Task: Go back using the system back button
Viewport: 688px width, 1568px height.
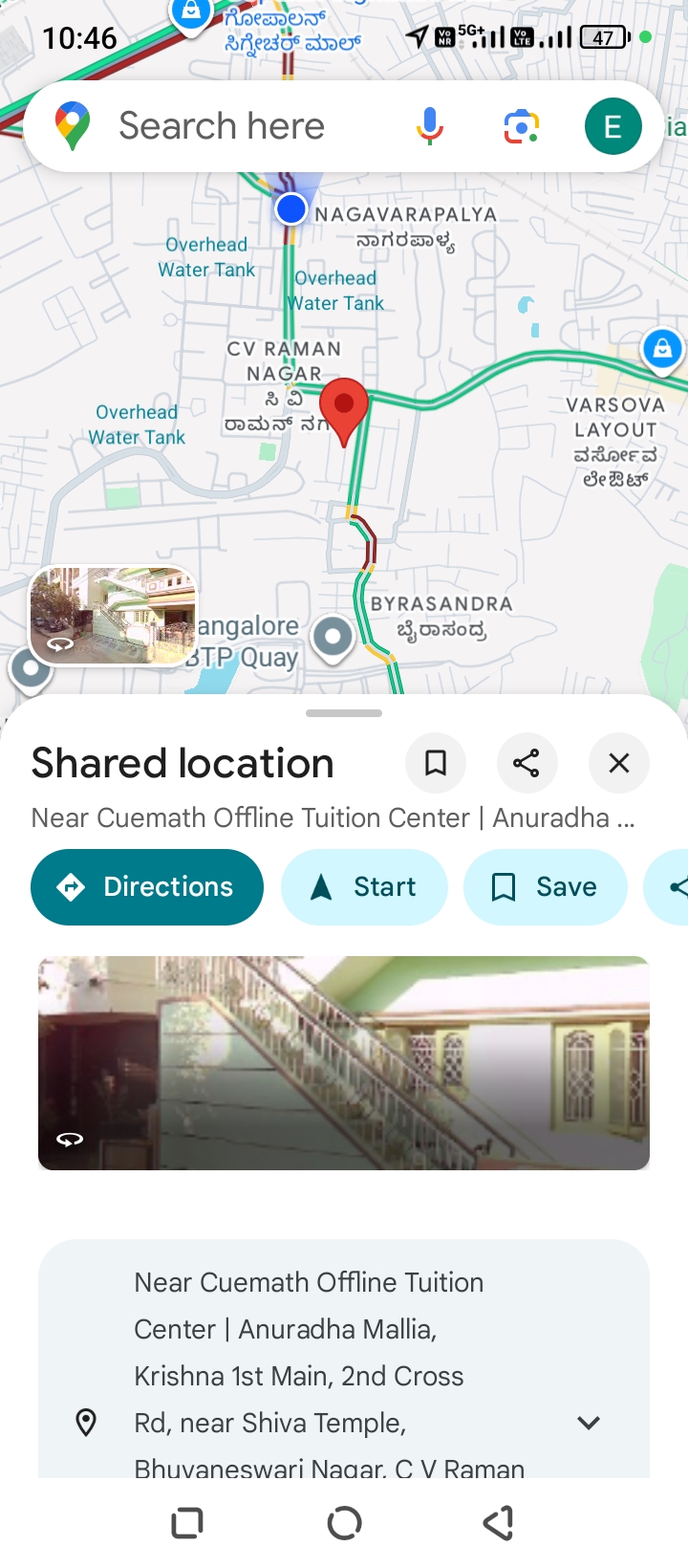Action: pos(499,1523)
